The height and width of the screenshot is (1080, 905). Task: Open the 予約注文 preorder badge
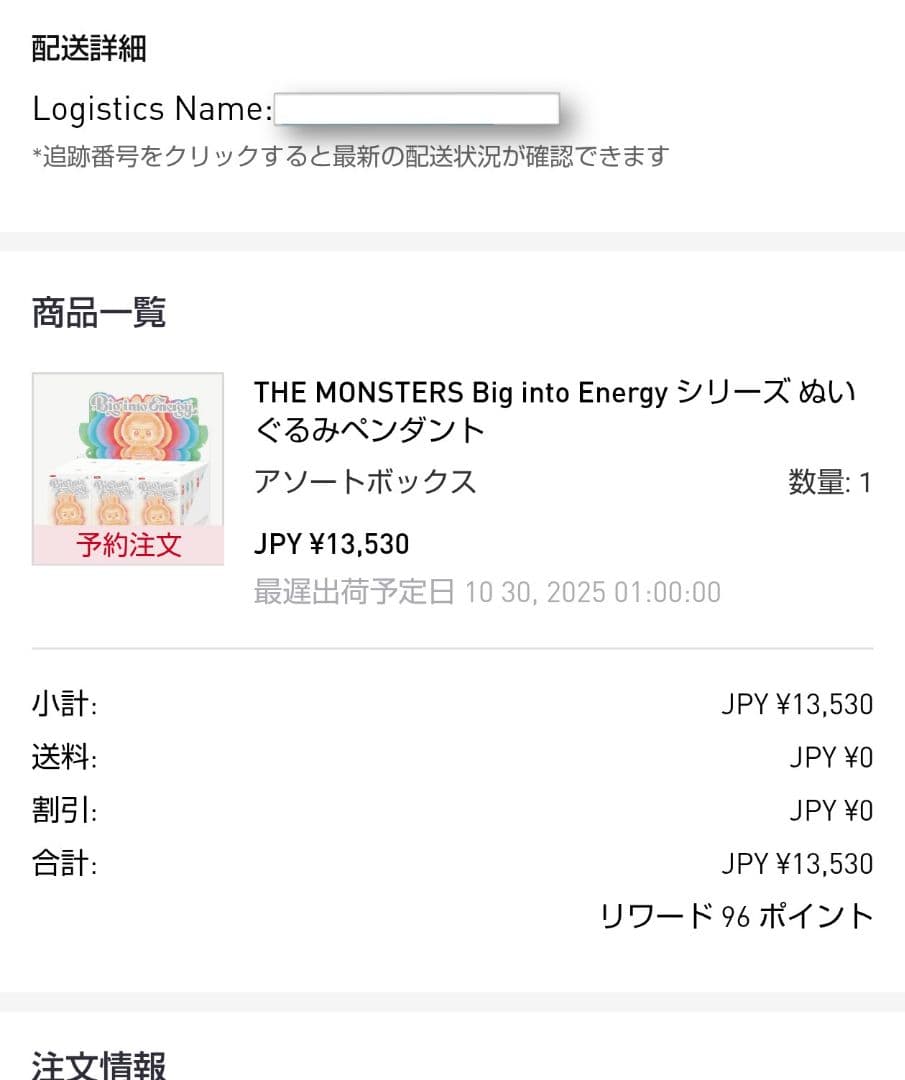(127, 544)
